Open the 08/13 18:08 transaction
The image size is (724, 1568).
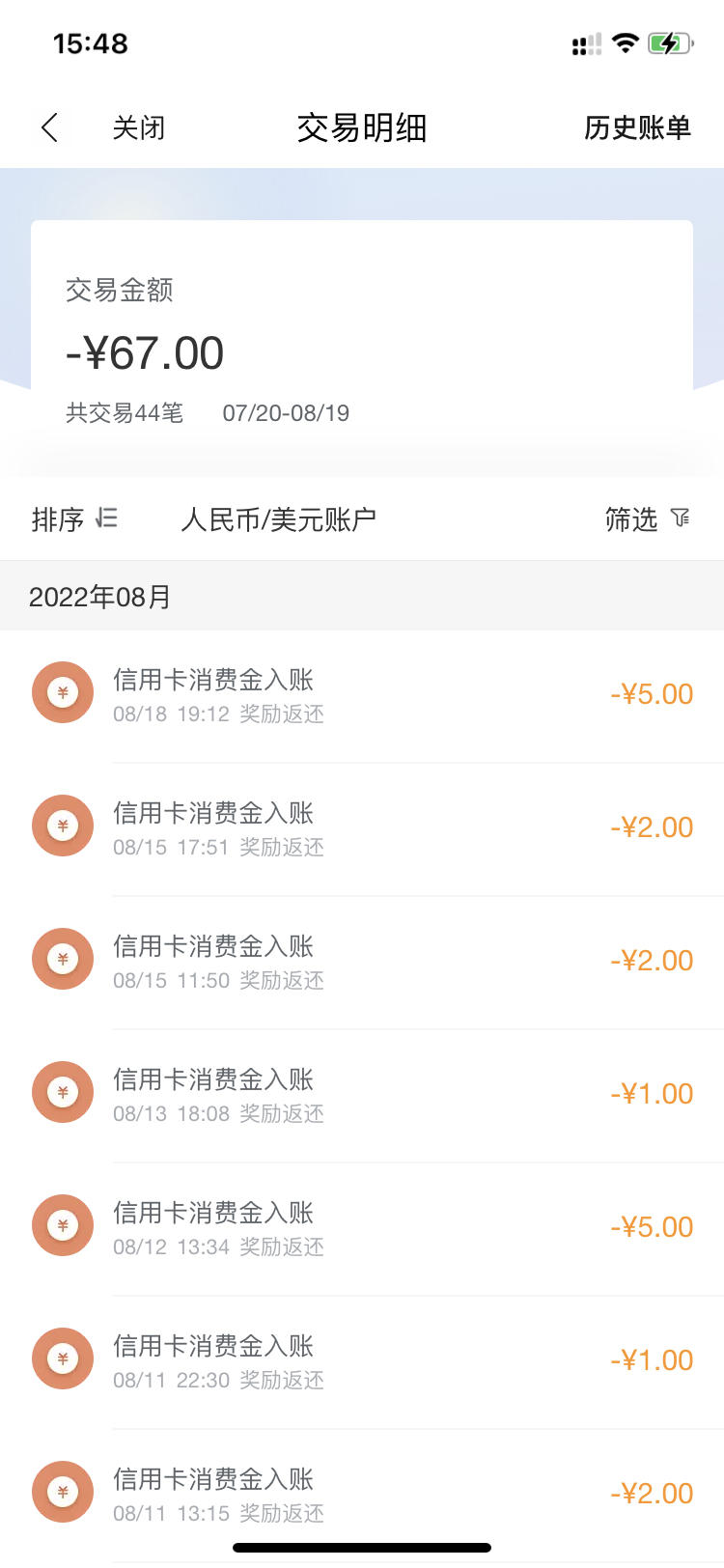[362, 1095]
